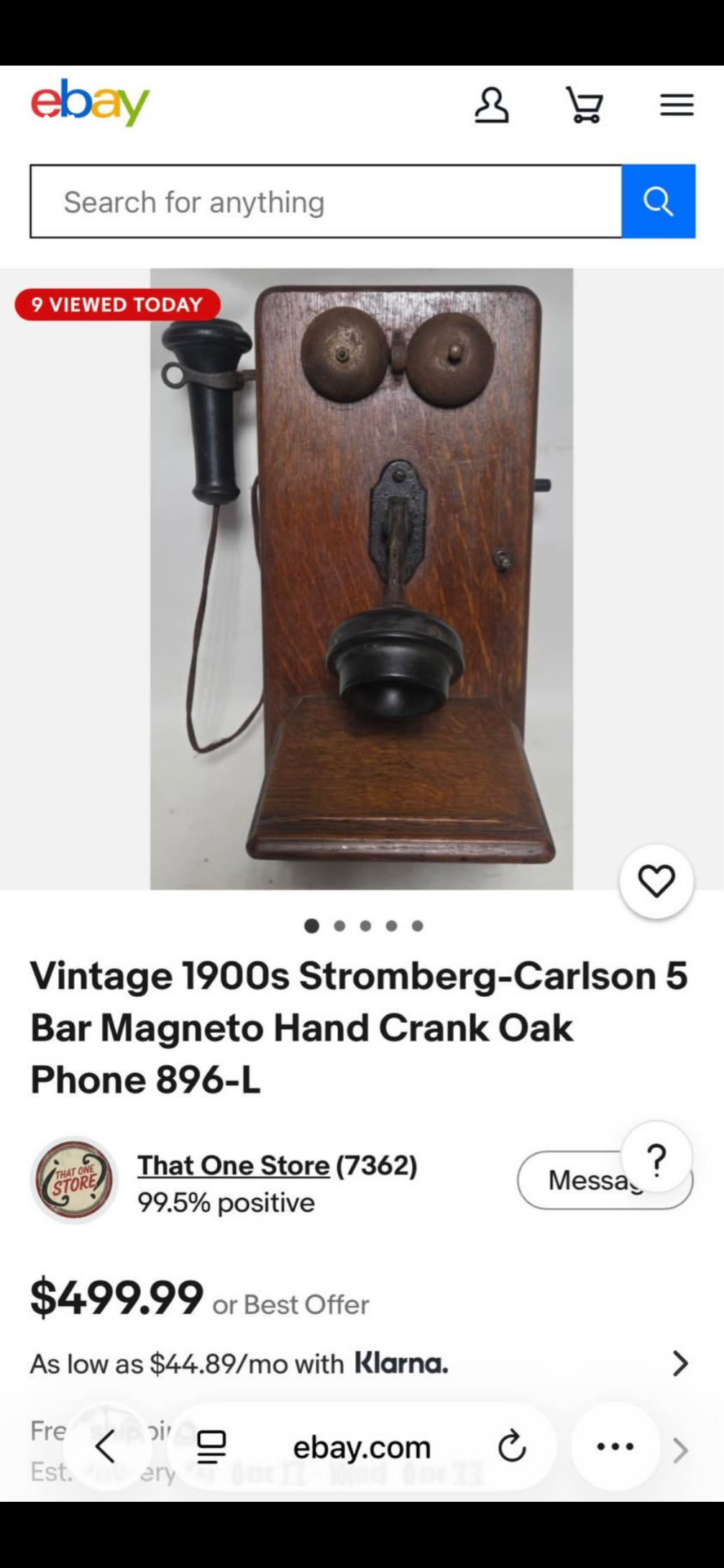Go back in the browser

pyautogui.click(x=105, y=1447)
